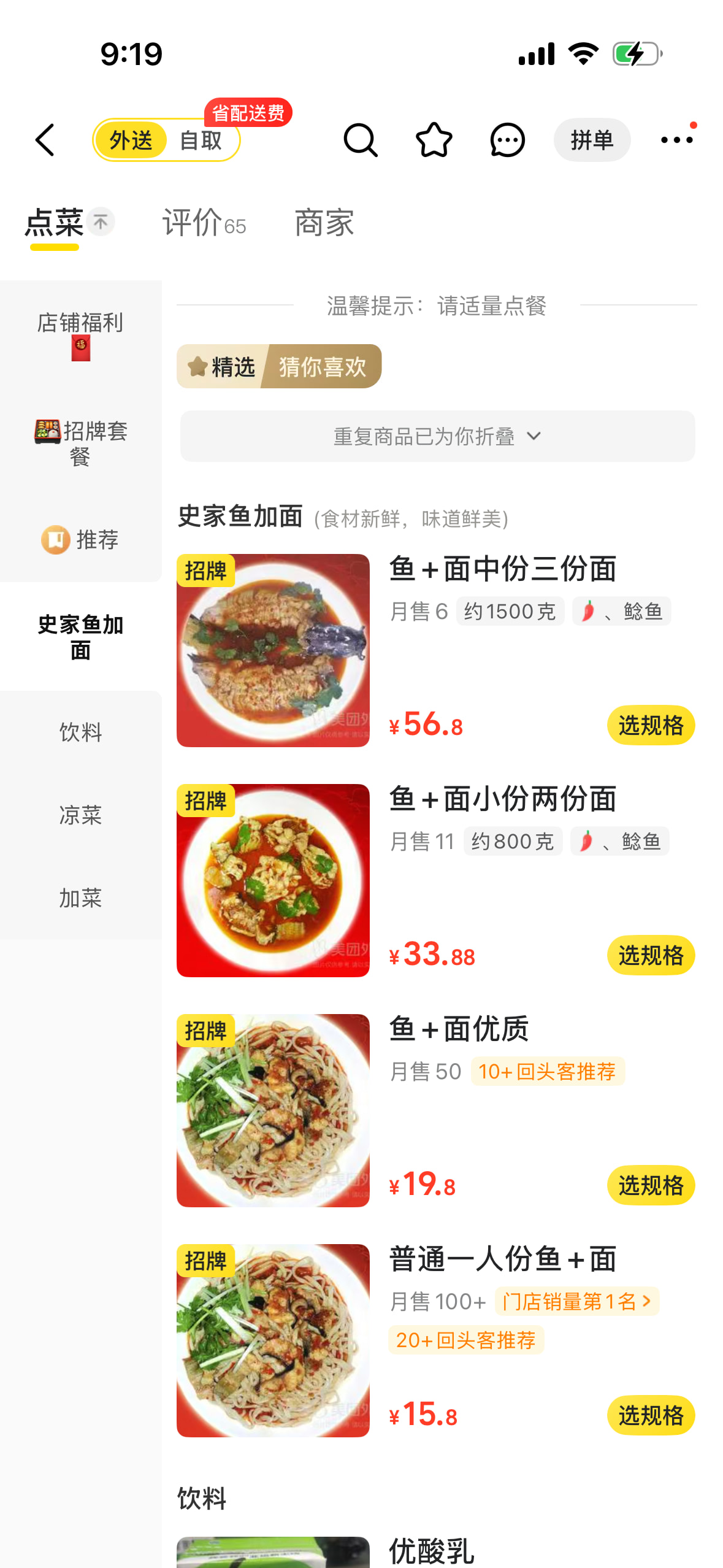This screenshot has width=723, height=1568.
Task: Switch to the 评价 reviews tab
Action: pyautogui.click(x=204, y=223)
